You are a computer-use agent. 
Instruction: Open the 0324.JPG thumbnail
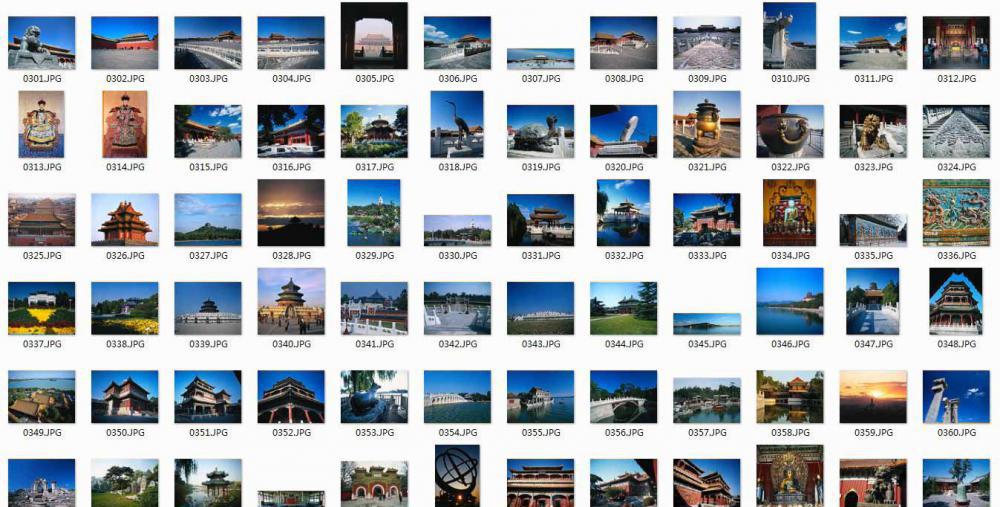[x=955, y=131]
